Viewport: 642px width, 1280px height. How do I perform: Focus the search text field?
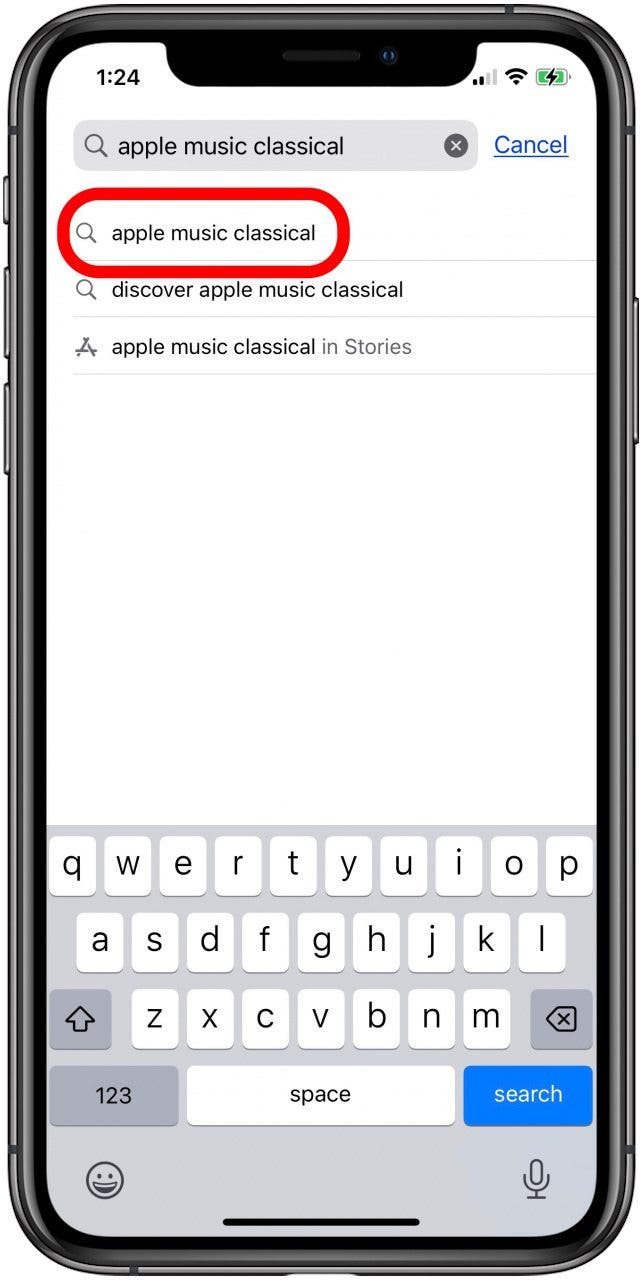pyautogui.click(x=260, y=146)
